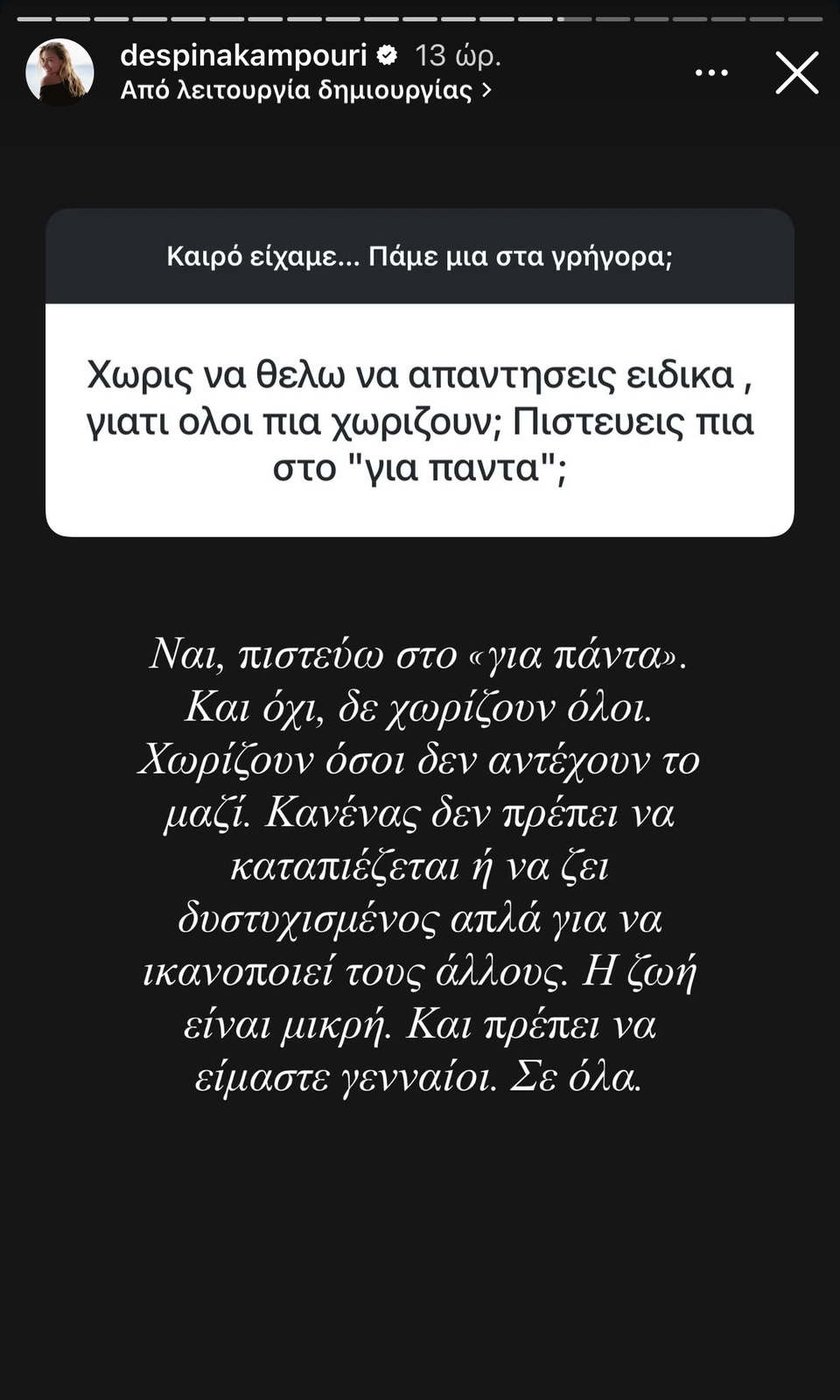Open the 'Από λειτουργία δημιουργίας' link

(305, 90)
